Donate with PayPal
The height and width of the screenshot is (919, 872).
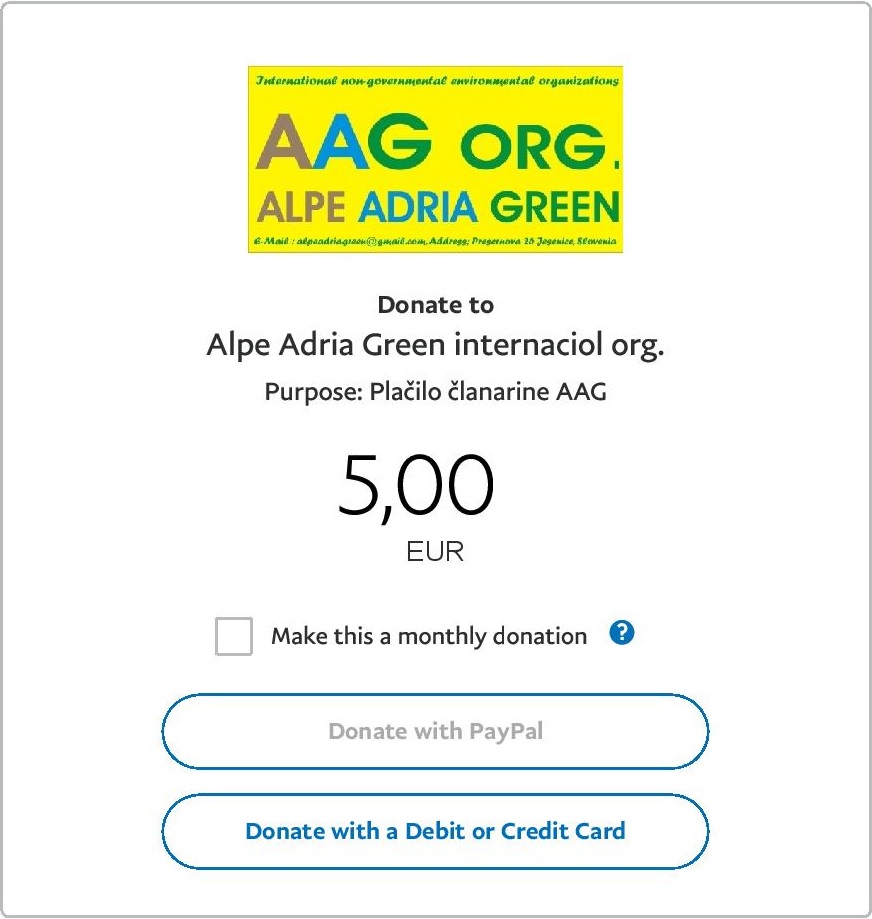pos(435,731)
